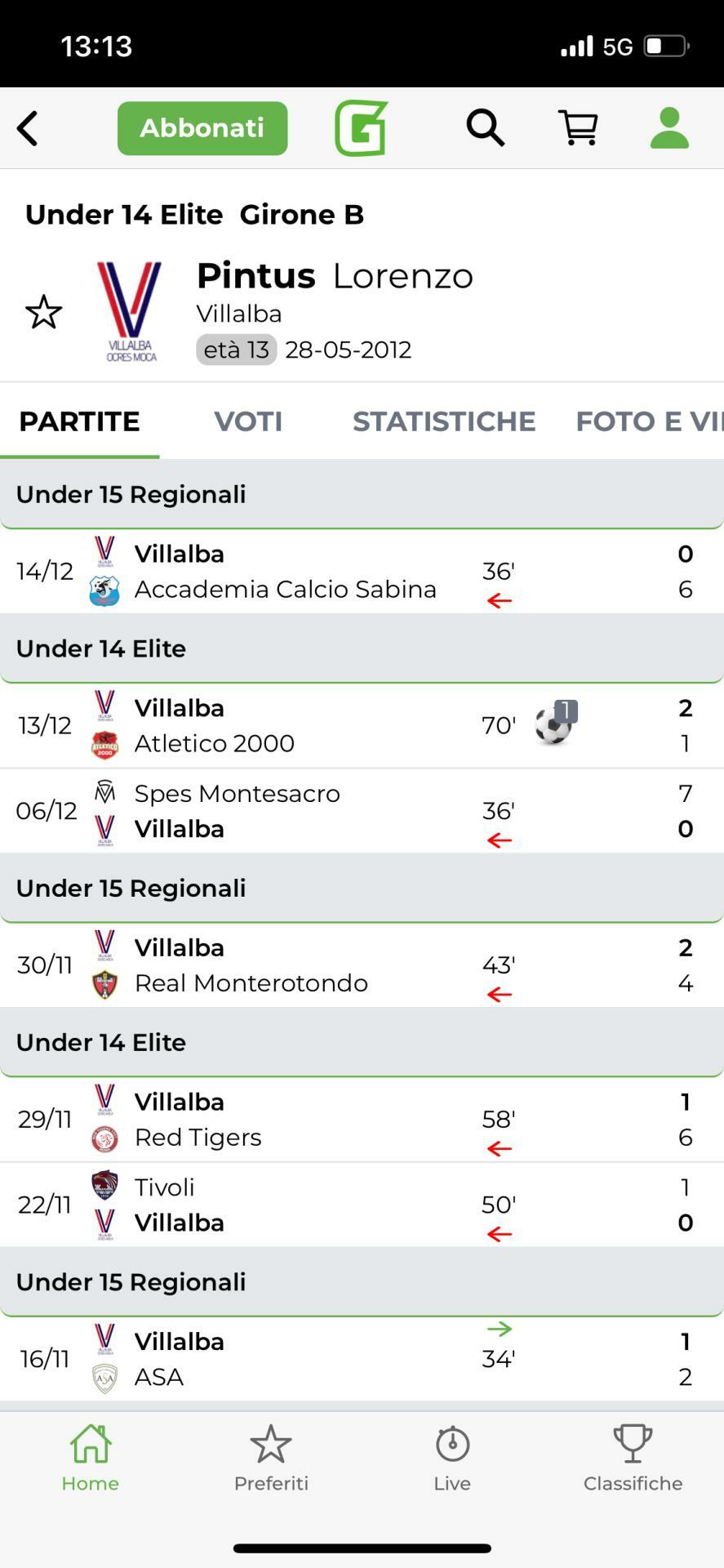This screenshot has height=1568, width=724.
Task: Go to Home in the bottom bar
Action: 91,1458
